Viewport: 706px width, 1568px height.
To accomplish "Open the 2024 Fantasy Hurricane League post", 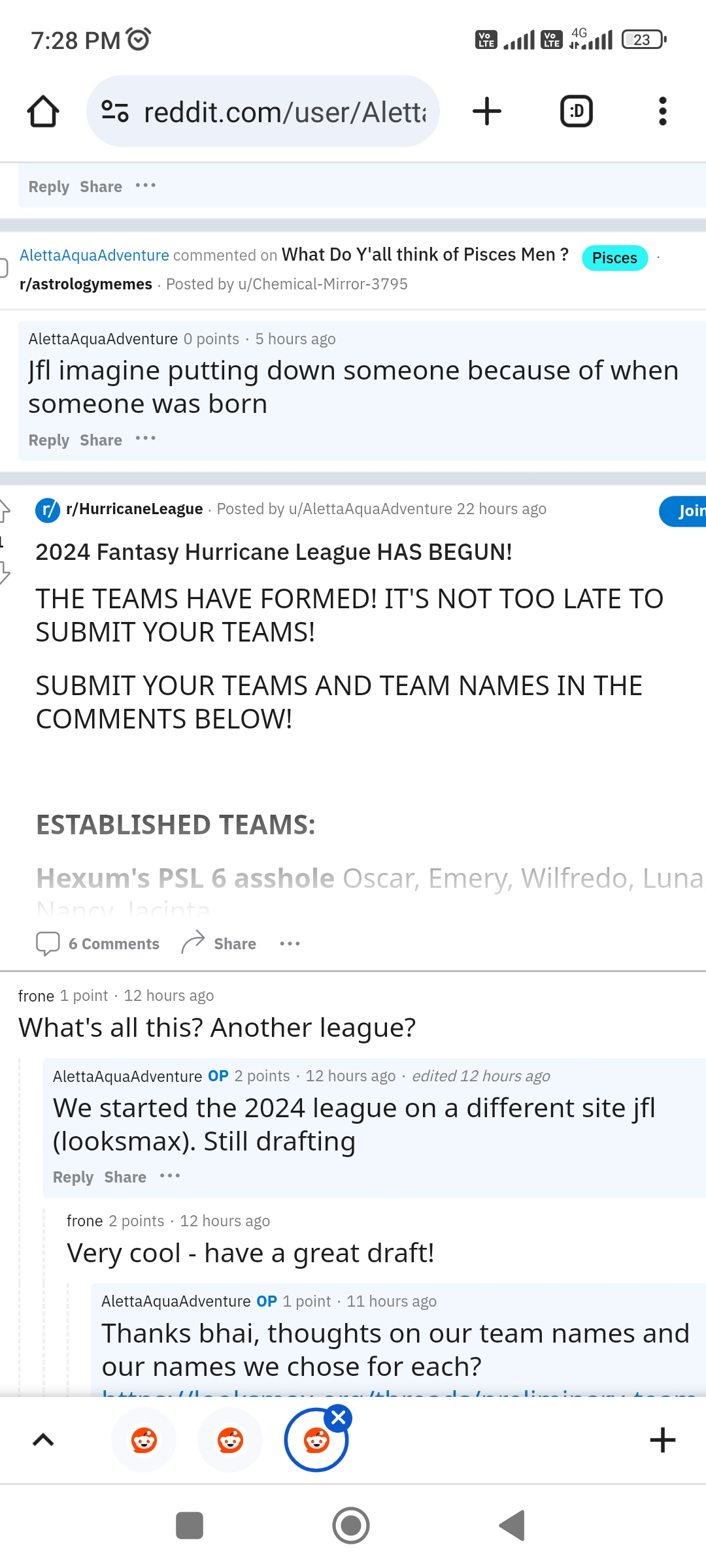I will [273, 553].
